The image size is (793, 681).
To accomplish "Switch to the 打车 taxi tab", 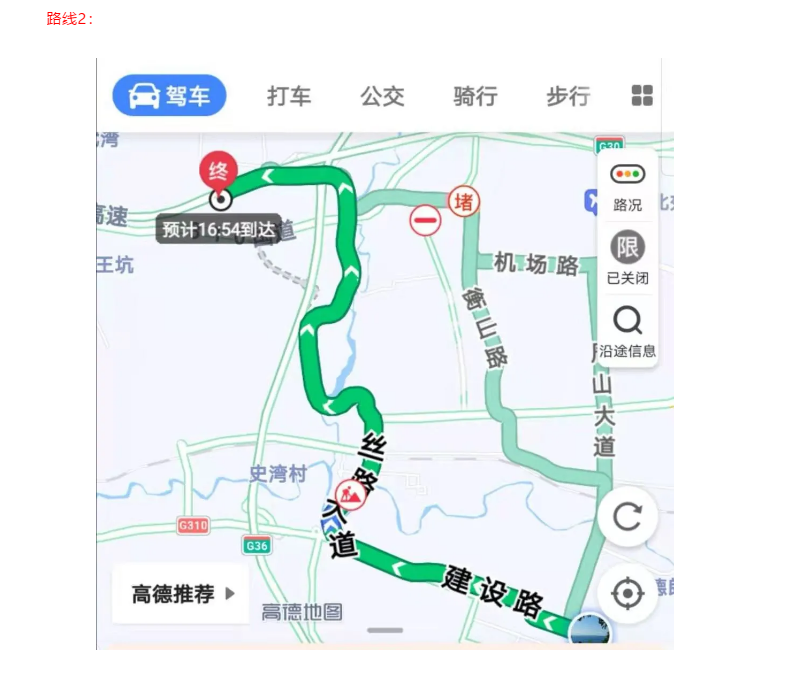I will (289, 96).
